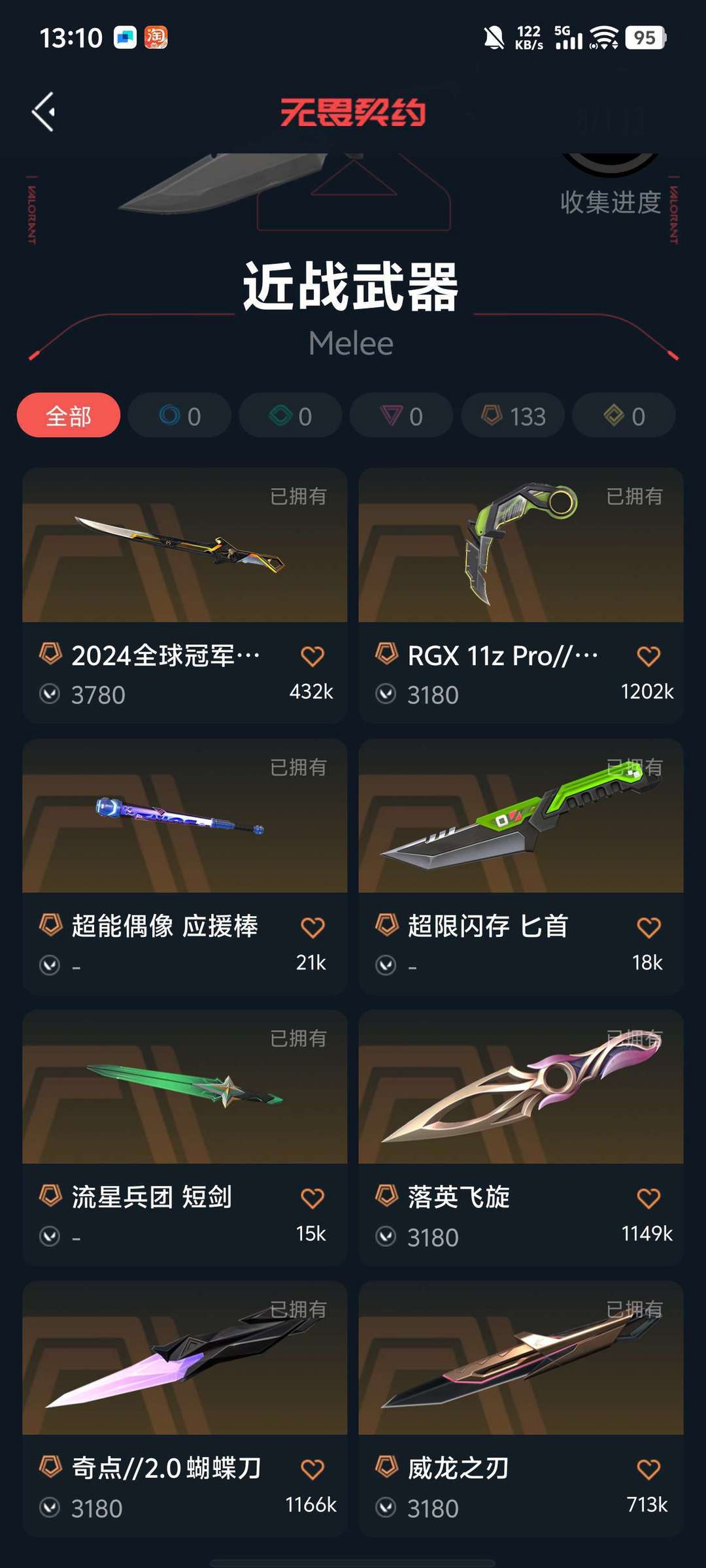Favorite the 超能偶像 应援棒 skin
The image size is (706, 1568).
click(312, 927)
